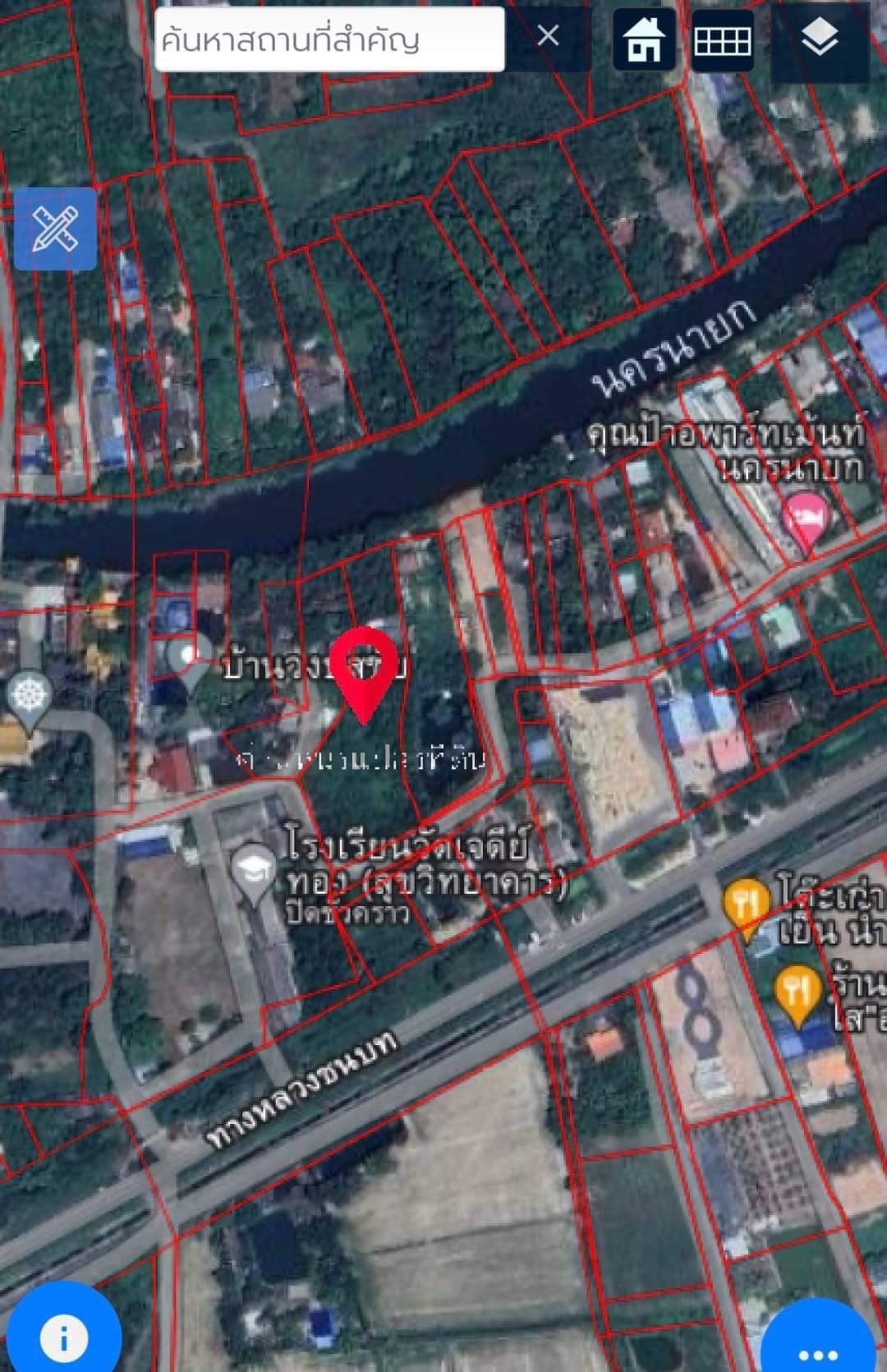The image size is (887, 1372).
Task: Tap the search field for important places
Action: click(329, 39)
